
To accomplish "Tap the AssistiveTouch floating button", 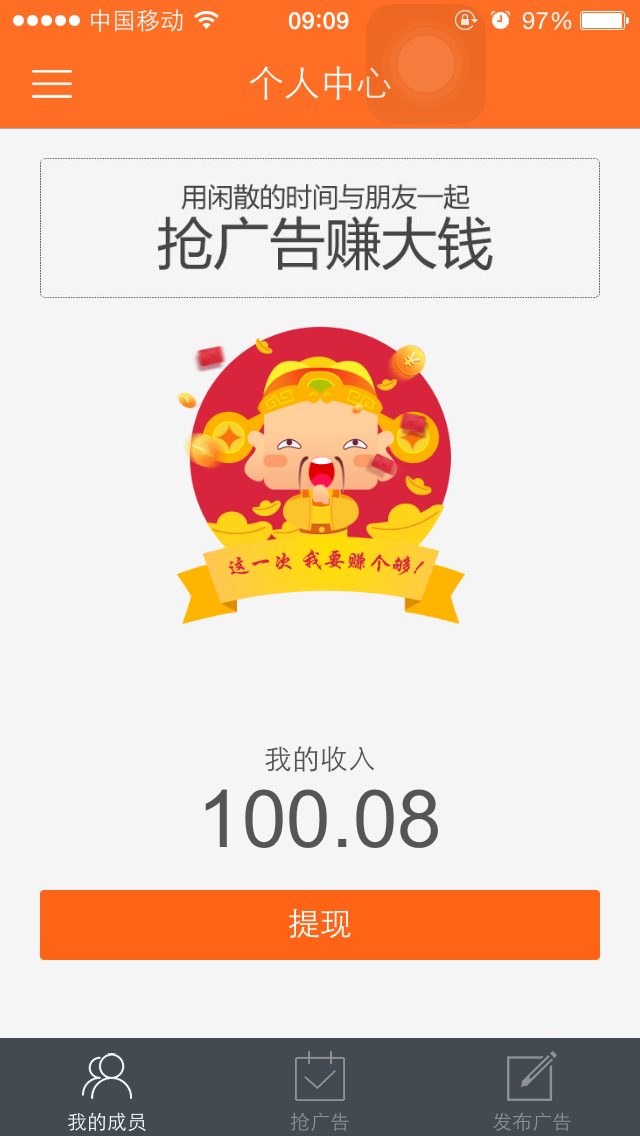I will (x=426, y=64).
